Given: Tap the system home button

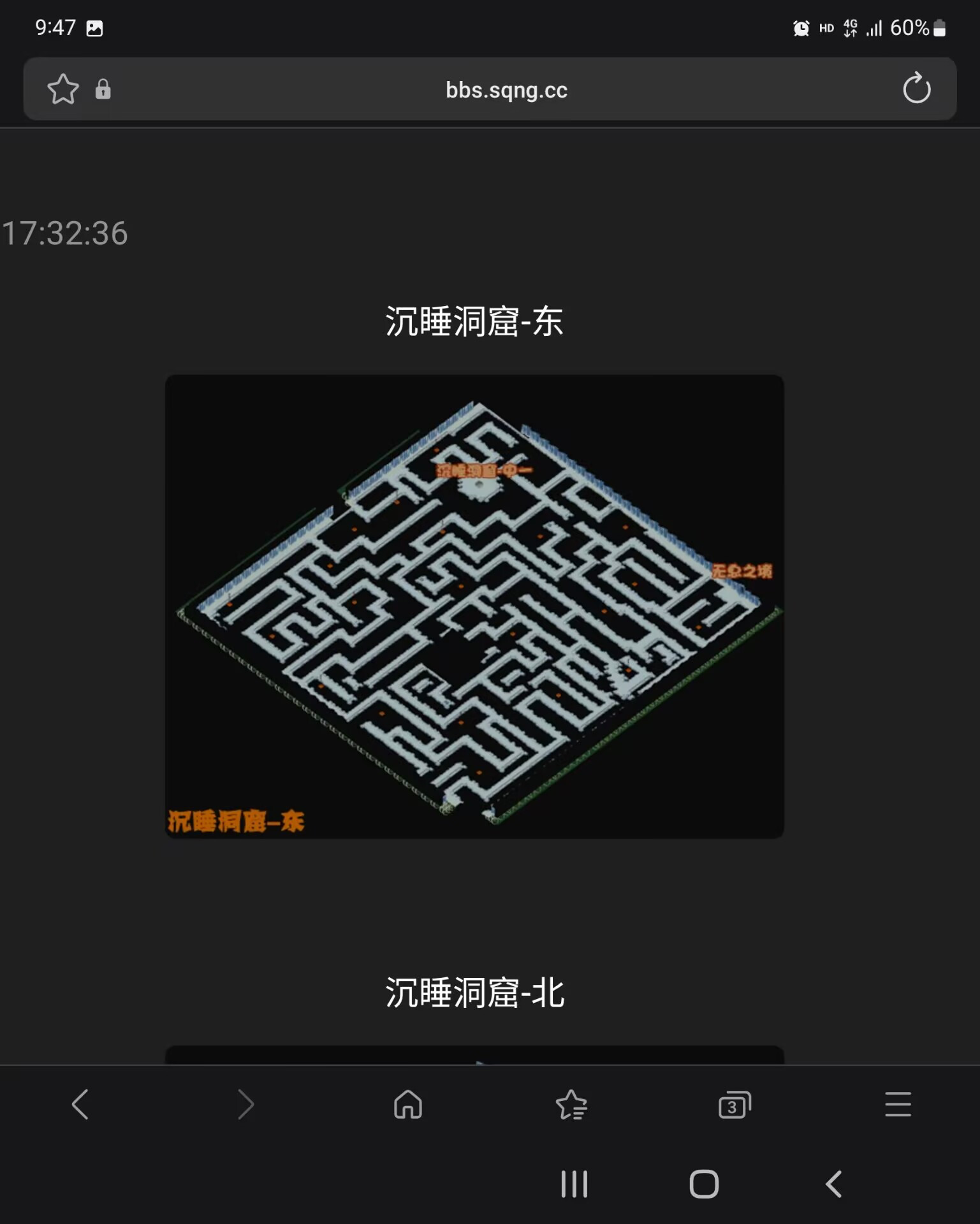Looking at the screenshot, I should tap(704, 1184).
